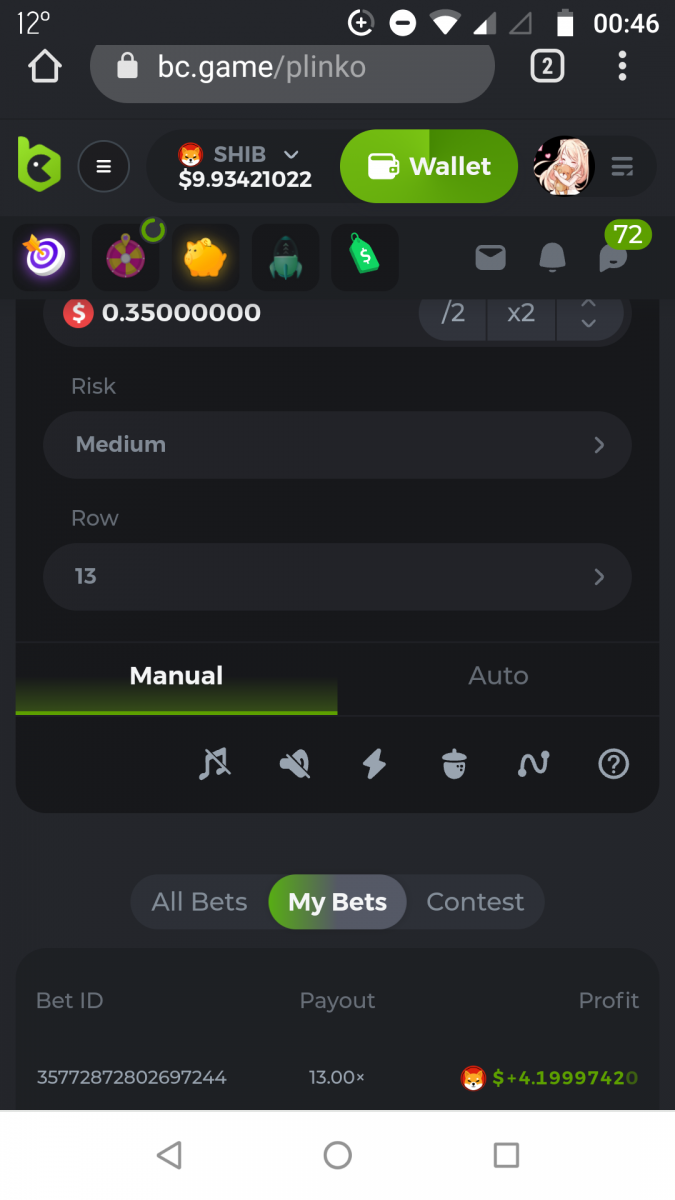Switch to the All Bets tab
This screenshot has height=1200, width=675.
tap(199, 902)
